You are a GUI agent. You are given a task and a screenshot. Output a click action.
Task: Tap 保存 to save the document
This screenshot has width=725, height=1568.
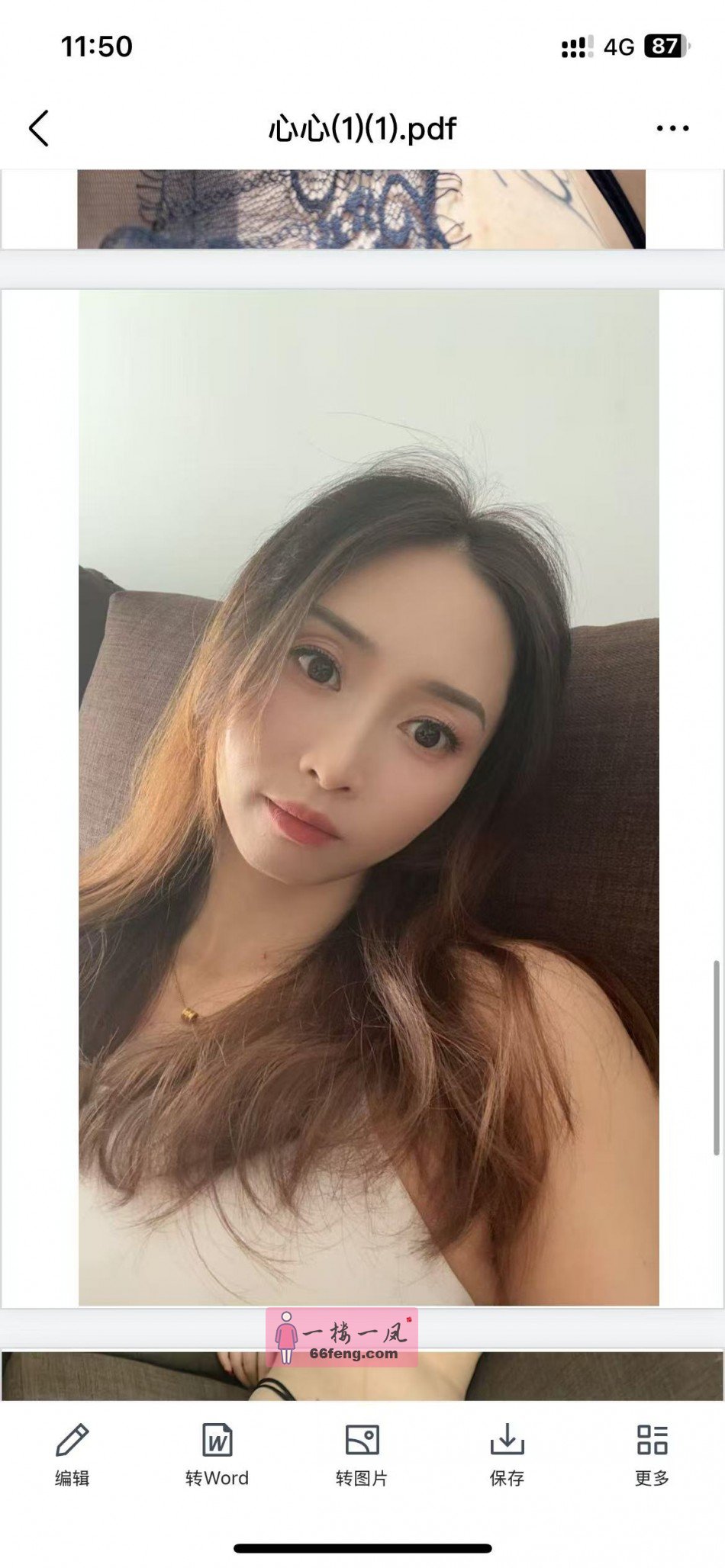[x=506, y=1478]
